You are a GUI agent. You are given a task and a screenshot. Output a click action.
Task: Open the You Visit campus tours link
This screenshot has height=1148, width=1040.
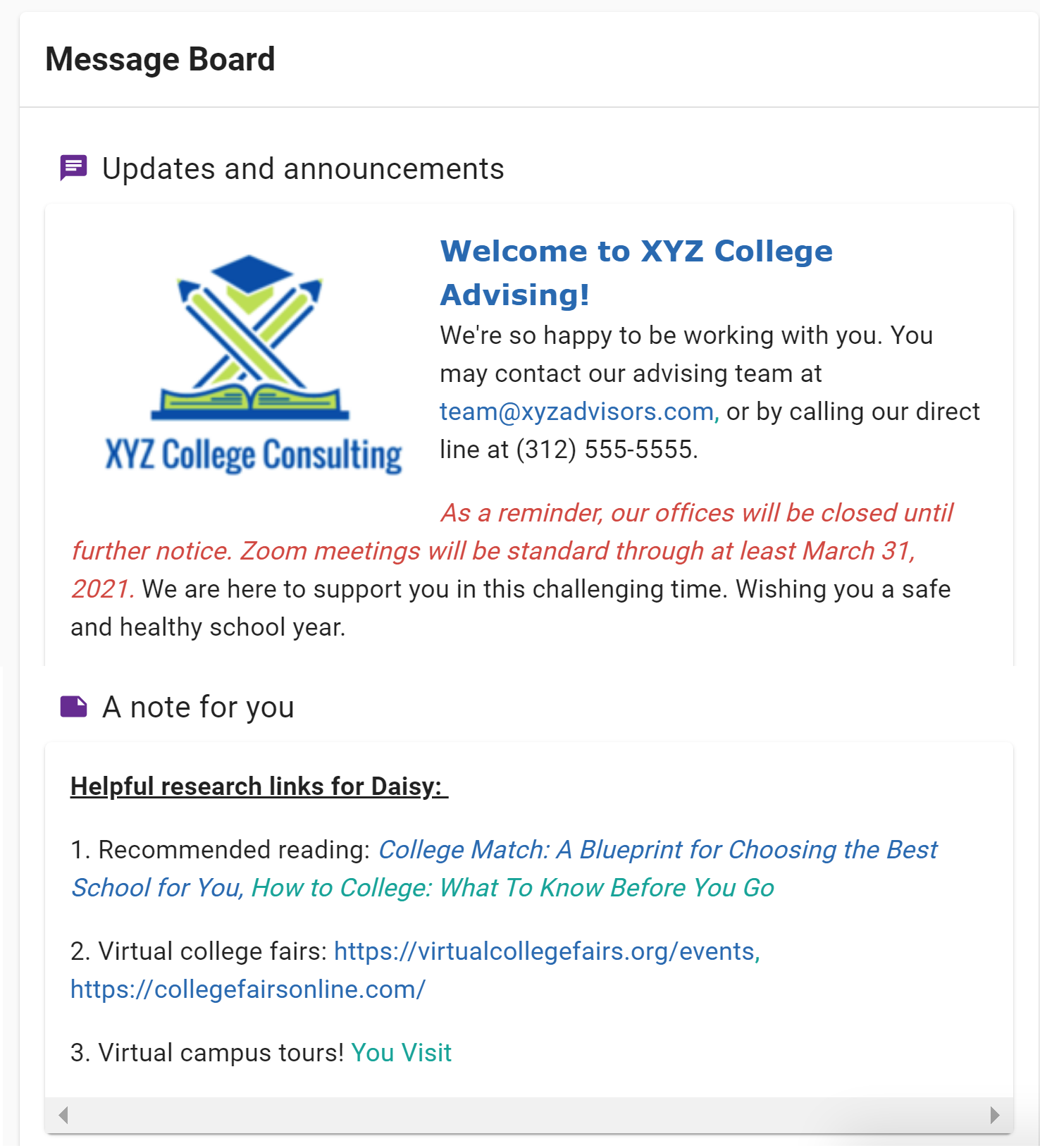pyautogui.click(x=401, y=1053)
